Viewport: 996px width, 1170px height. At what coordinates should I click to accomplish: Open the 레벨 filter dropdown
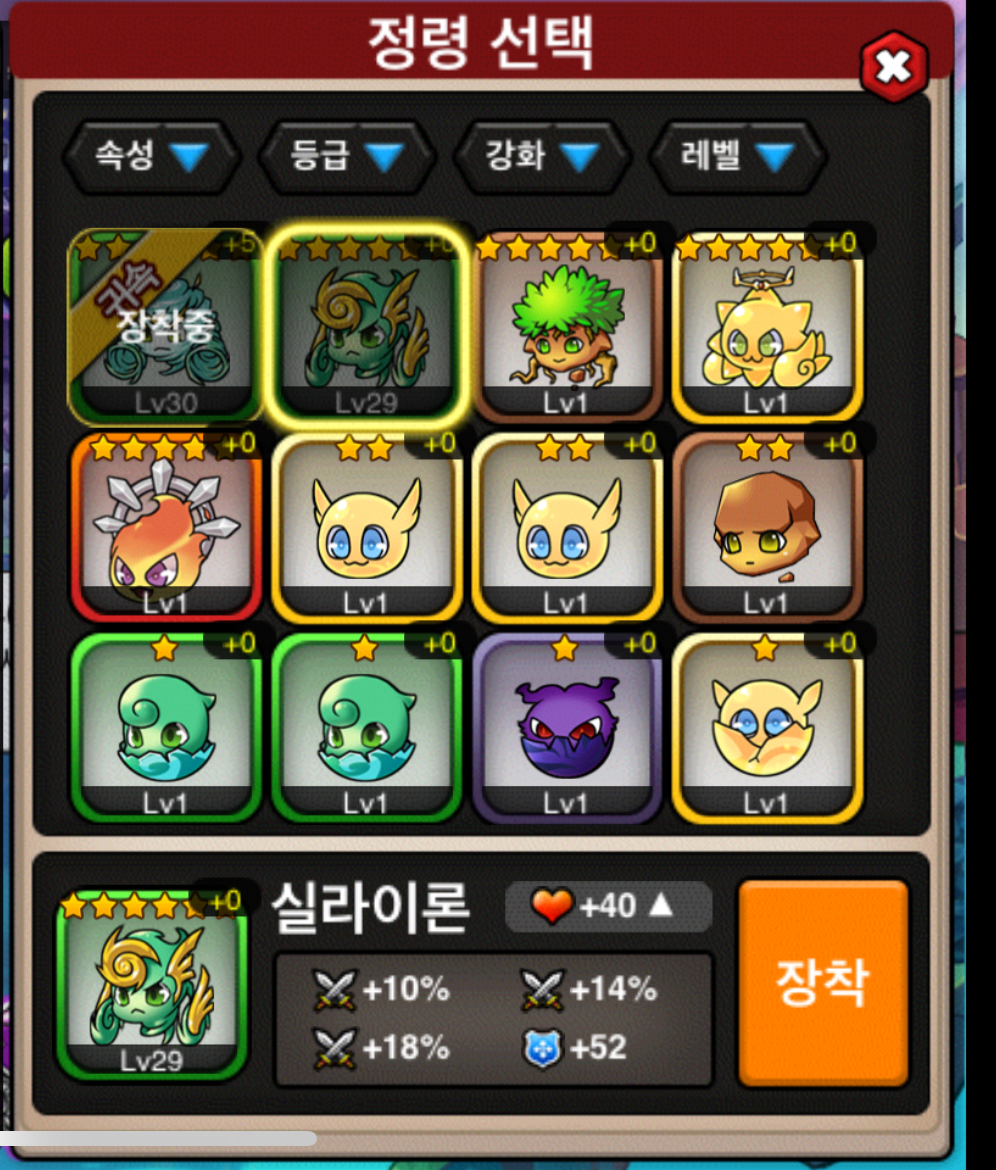737,156
